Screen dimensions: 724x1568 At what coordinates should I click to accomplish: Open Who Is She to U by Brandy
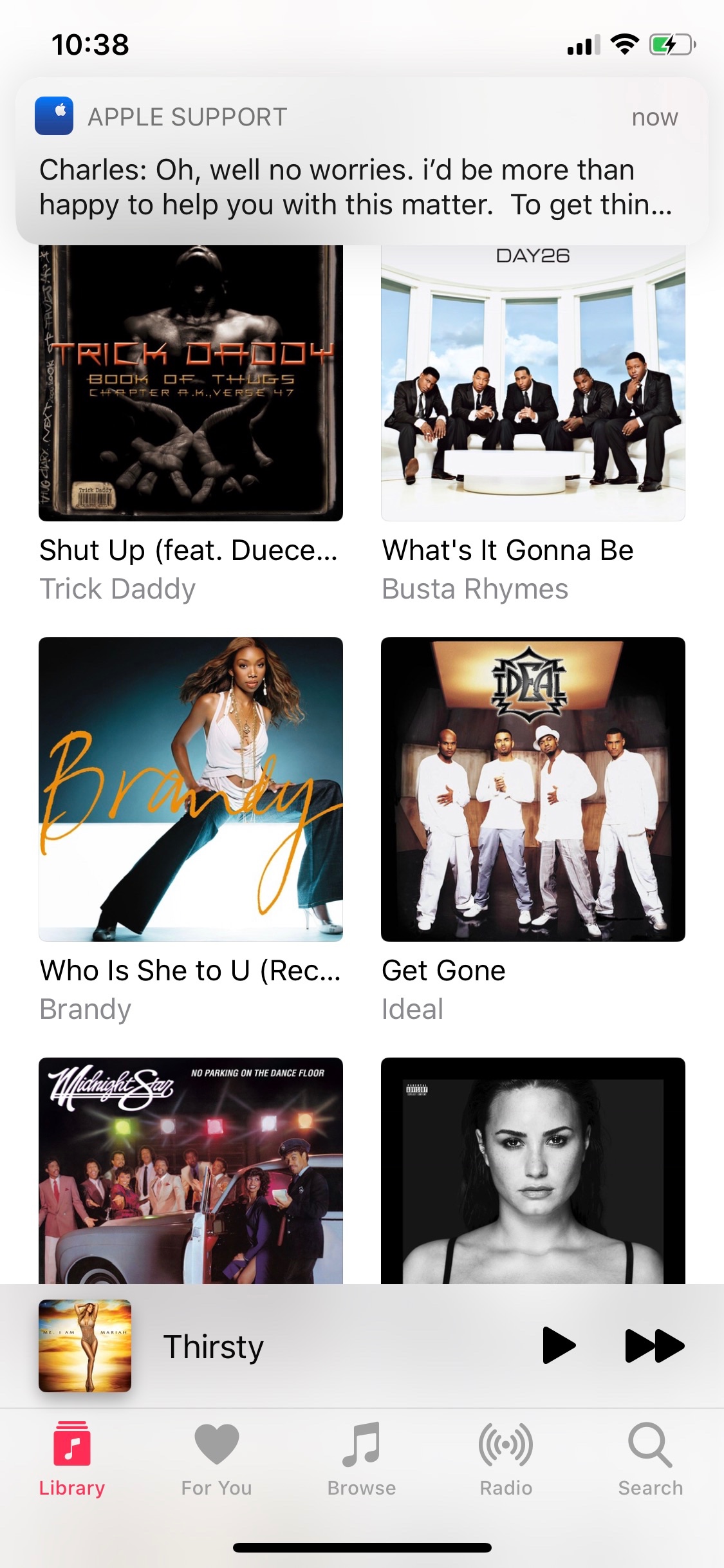pos(190,789)
